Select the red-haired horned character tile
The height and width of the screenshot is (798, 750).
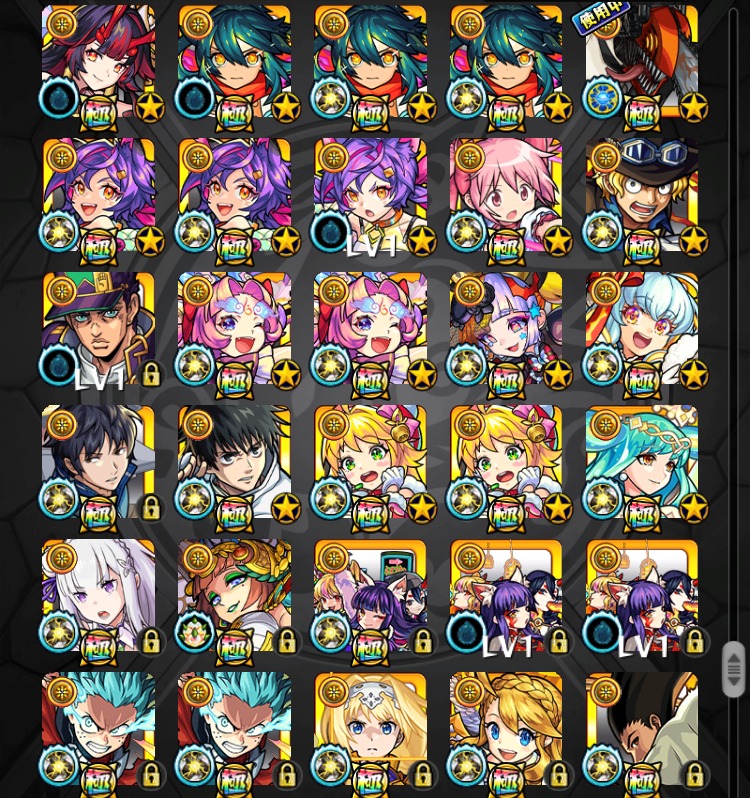(98, 62)
